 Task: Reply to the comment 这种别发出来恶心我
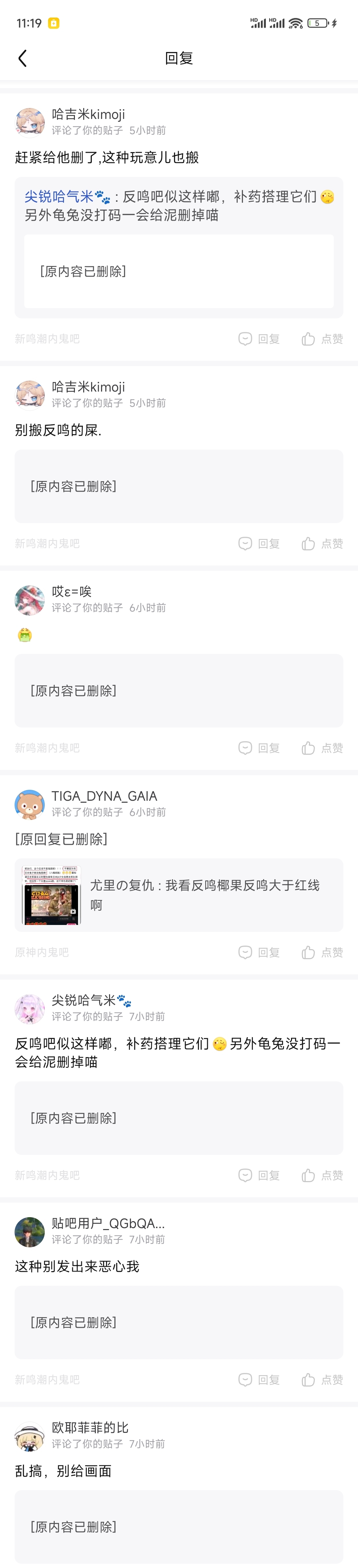click(x=259, y=1380)
